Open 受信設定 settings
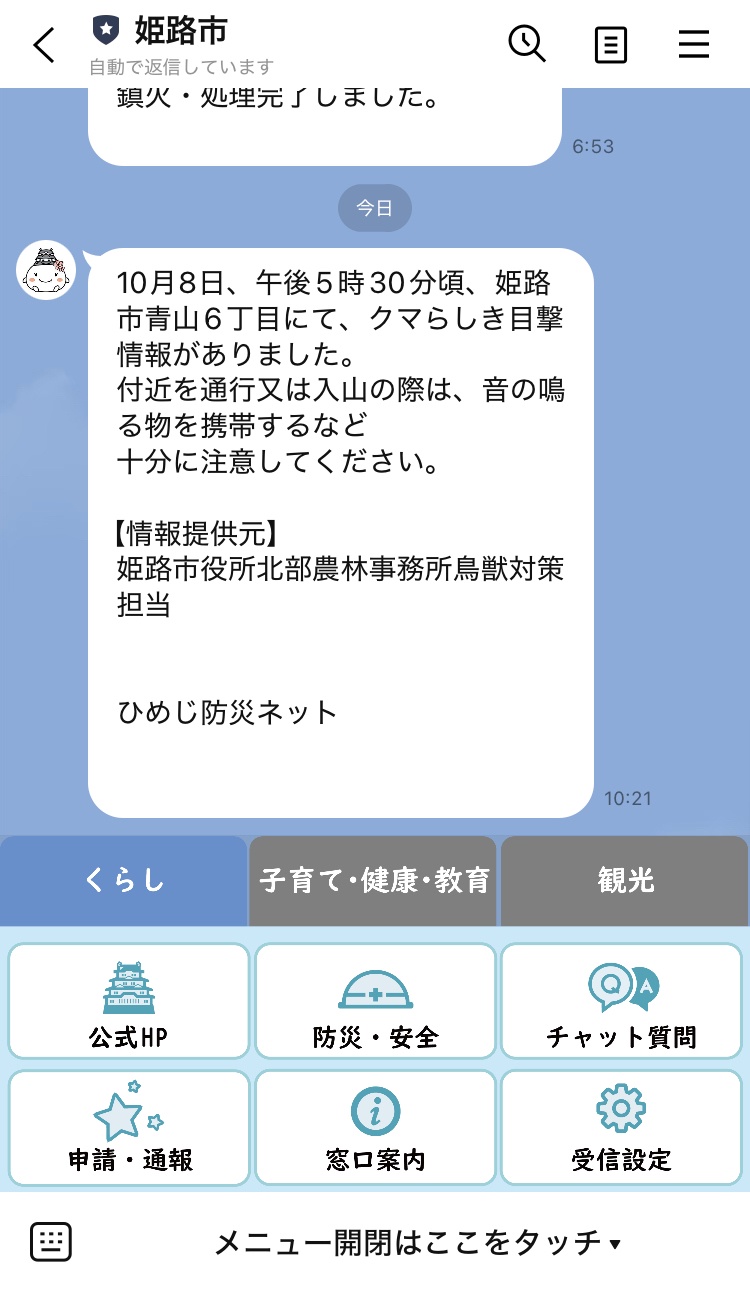Screen dimensions: 750x1294 coord(622,1127)
